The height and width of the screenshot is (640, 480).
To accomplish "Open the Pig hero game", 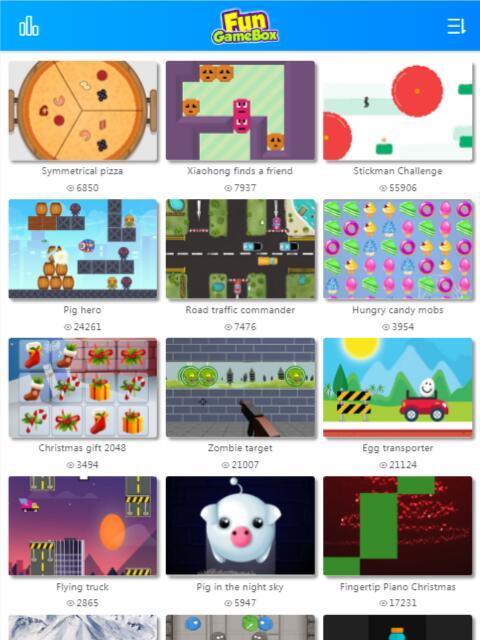I will click(x=83, y=249).
